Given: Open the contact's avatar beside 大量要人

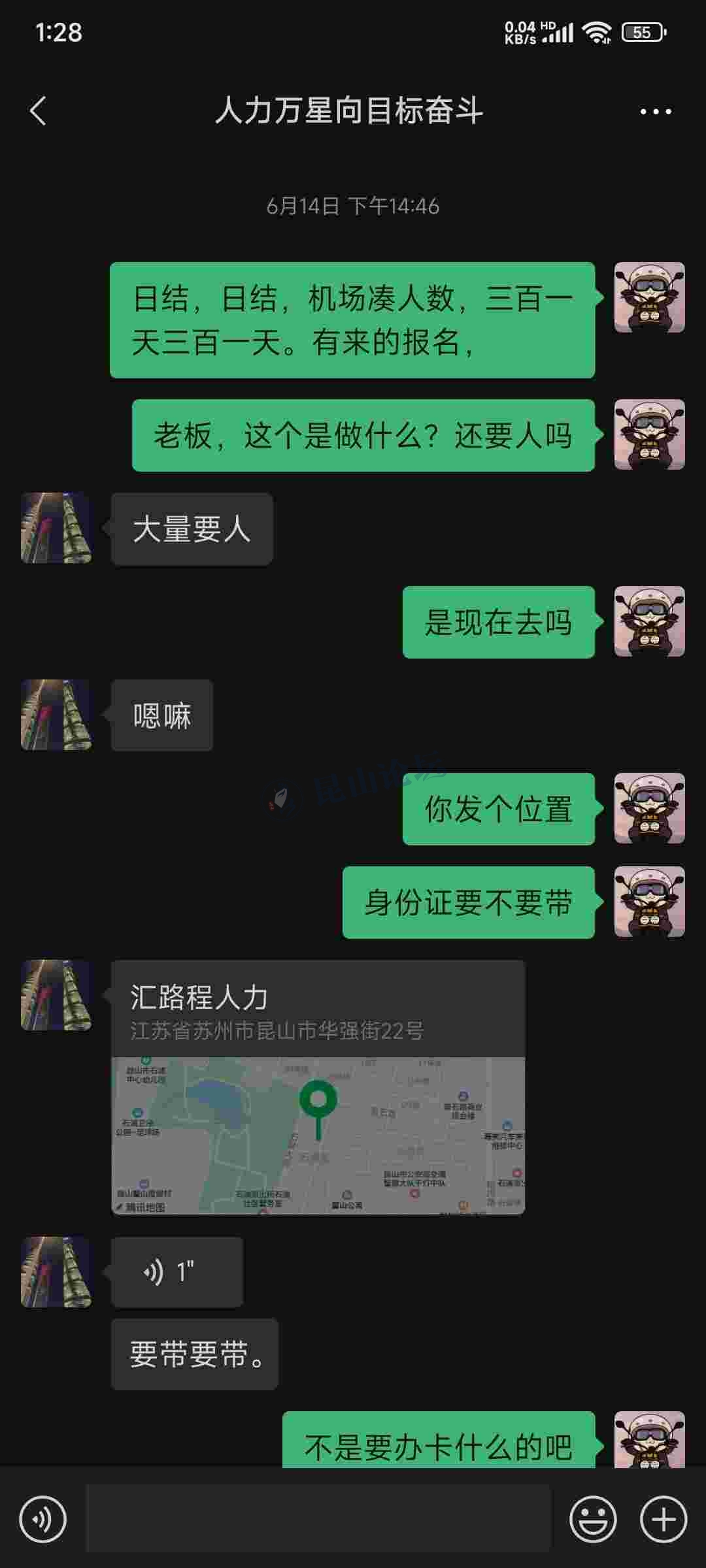Looking at the screenshot, I should point(56,528).
